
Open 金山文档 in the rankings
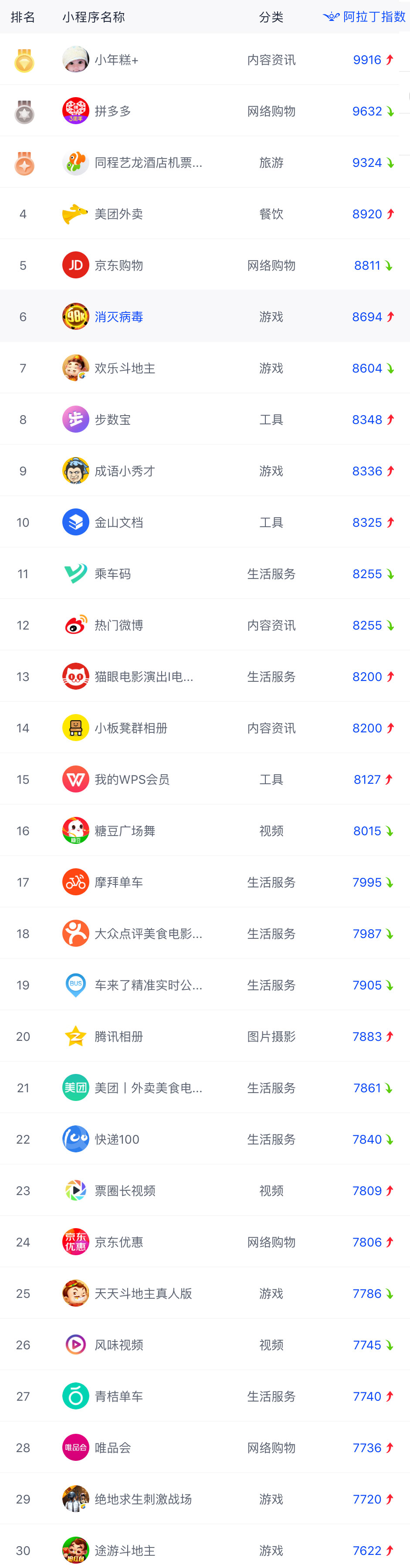click(119, 522)
